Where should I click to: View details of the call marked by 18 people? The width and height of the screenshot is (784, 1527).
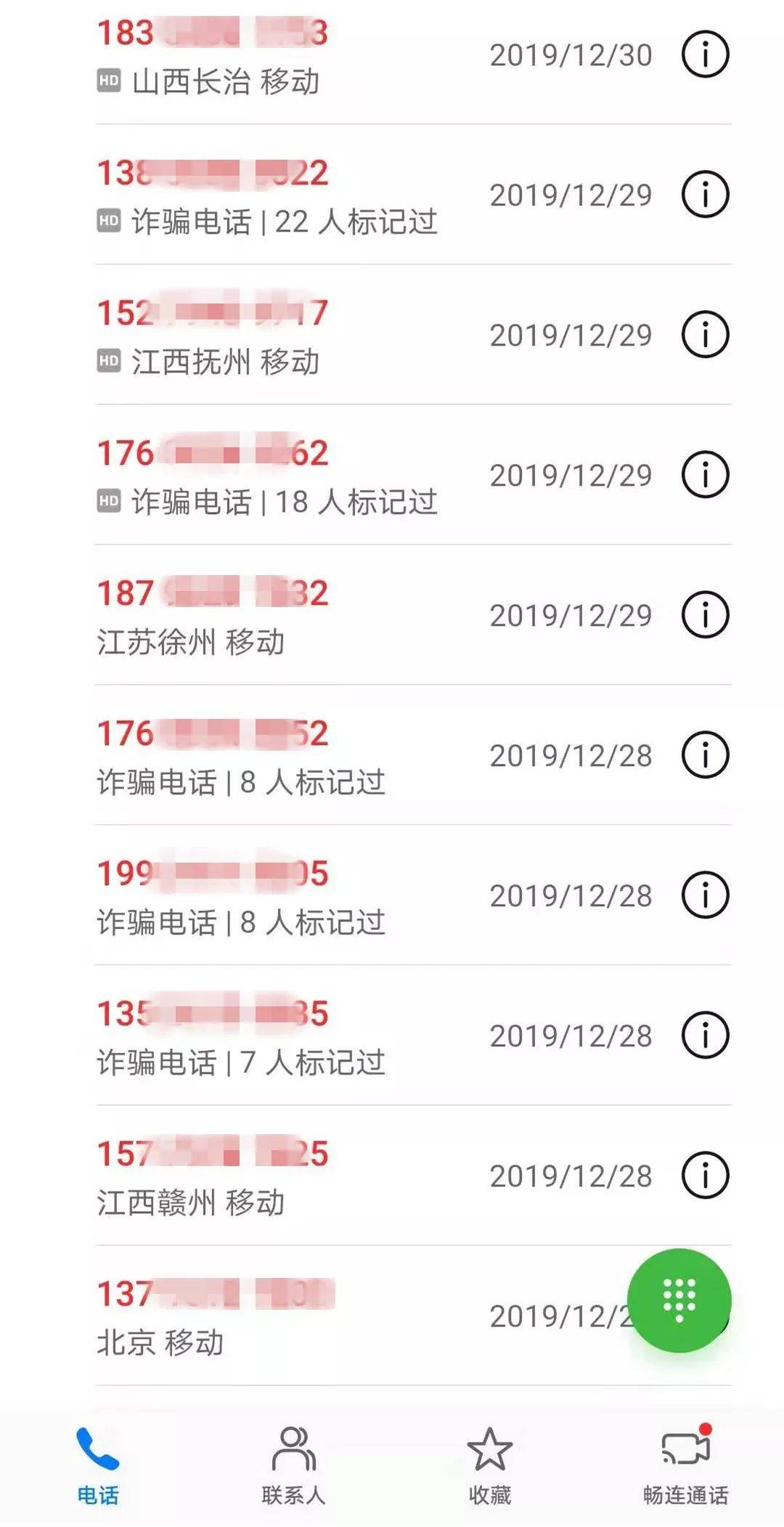(705, 475)
